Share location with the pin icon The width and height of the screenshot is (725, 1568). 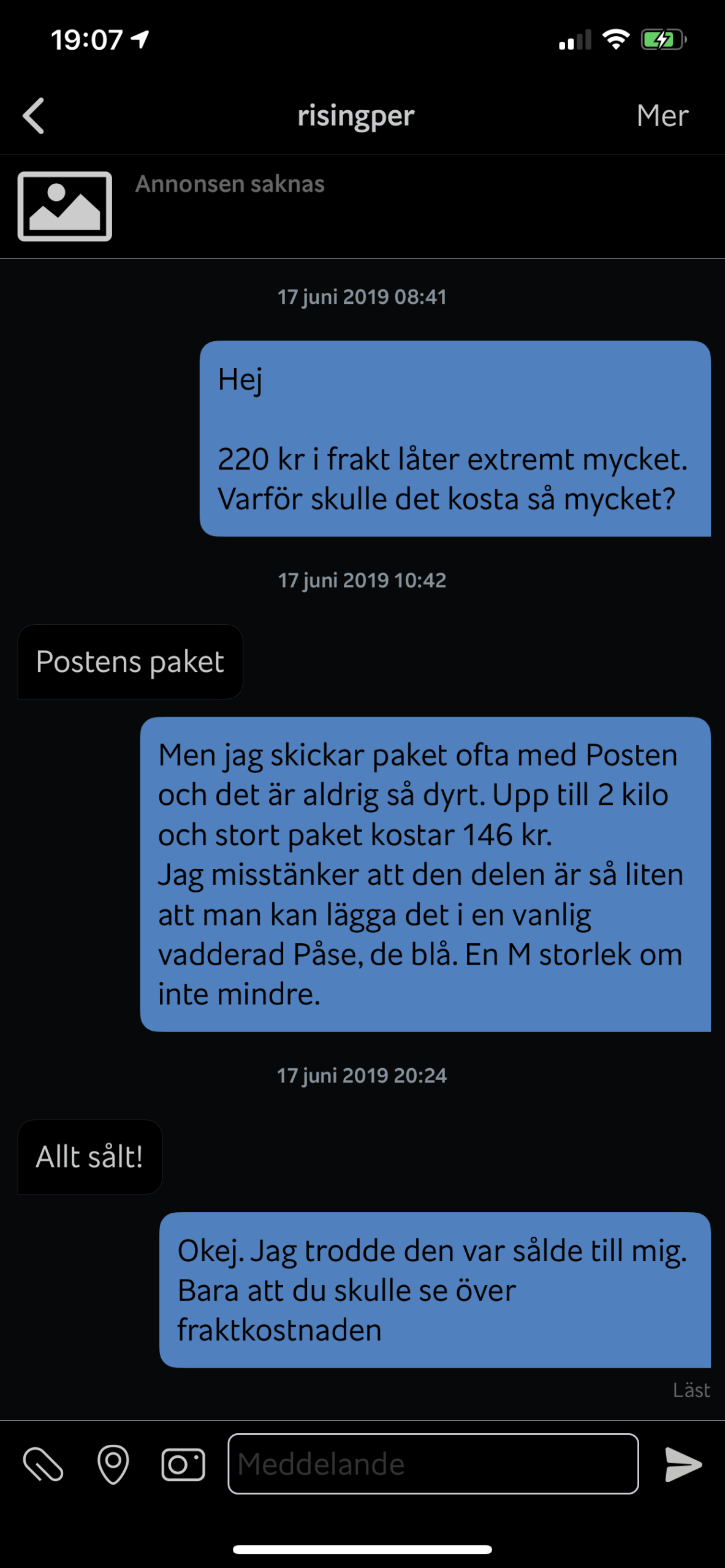pyautogui.click(x=113, y=1464)
